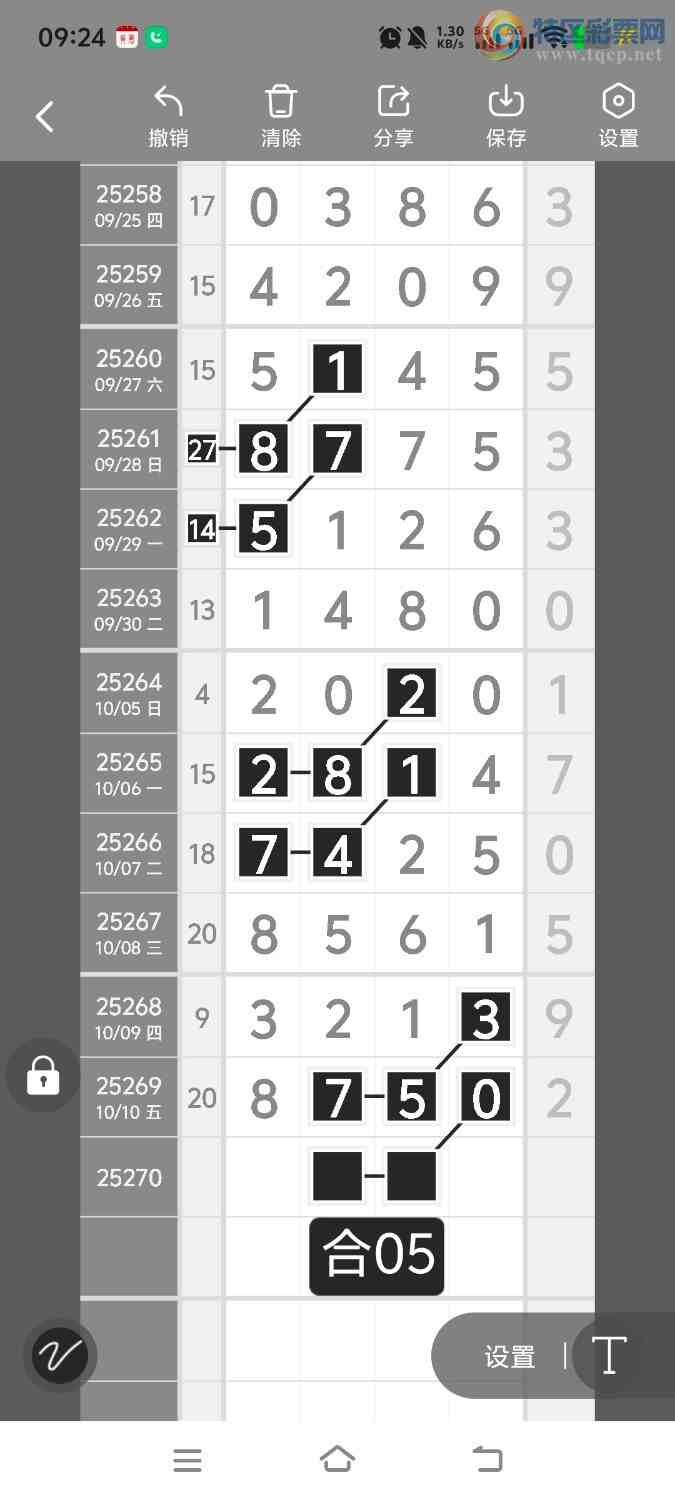Open 设置 in the top toolbar
This screenshot has height=1500, width=675.
click(x=618, y=117)
